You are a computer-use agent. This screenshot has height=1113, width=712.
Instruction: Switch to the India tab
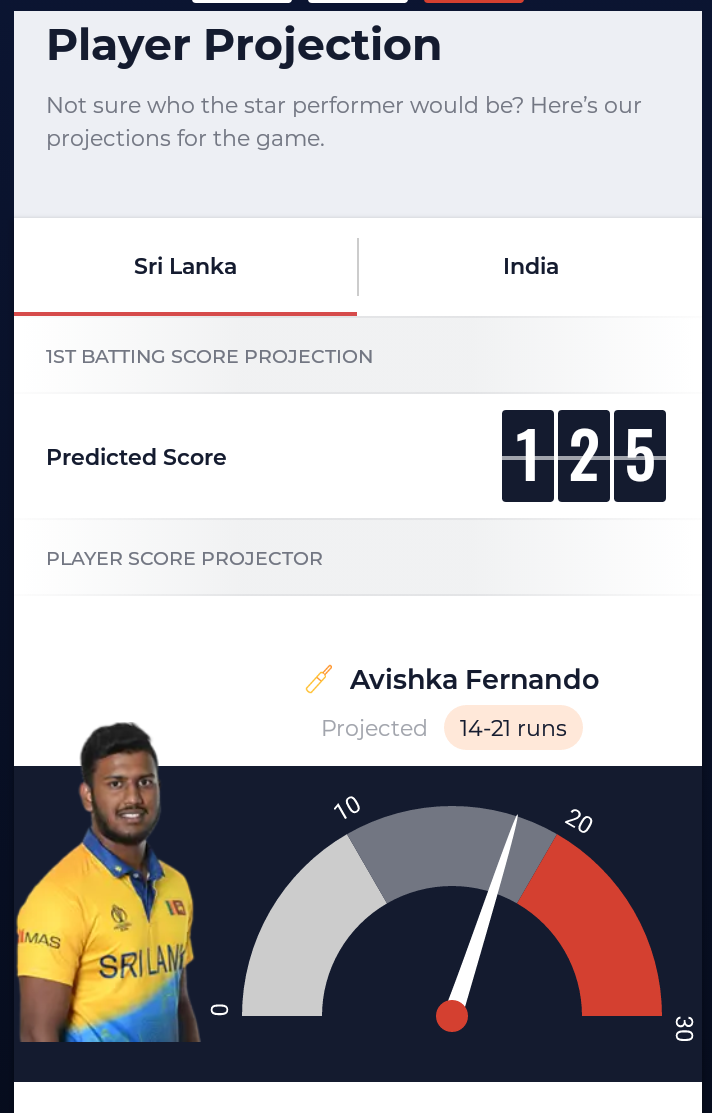pos(530,267)
